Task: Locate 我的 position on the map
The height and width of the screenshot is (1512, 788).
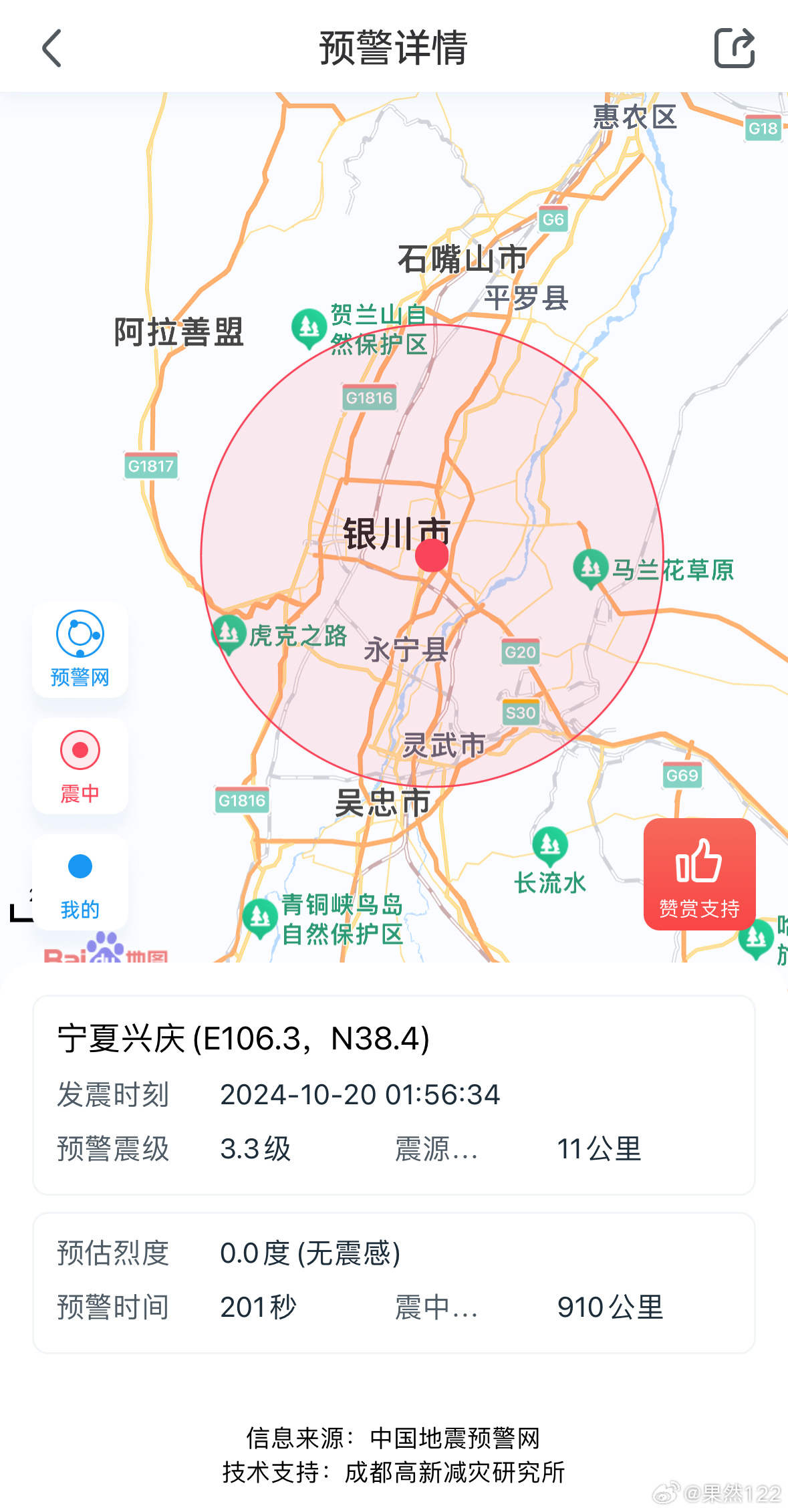Action: [80, 882]
